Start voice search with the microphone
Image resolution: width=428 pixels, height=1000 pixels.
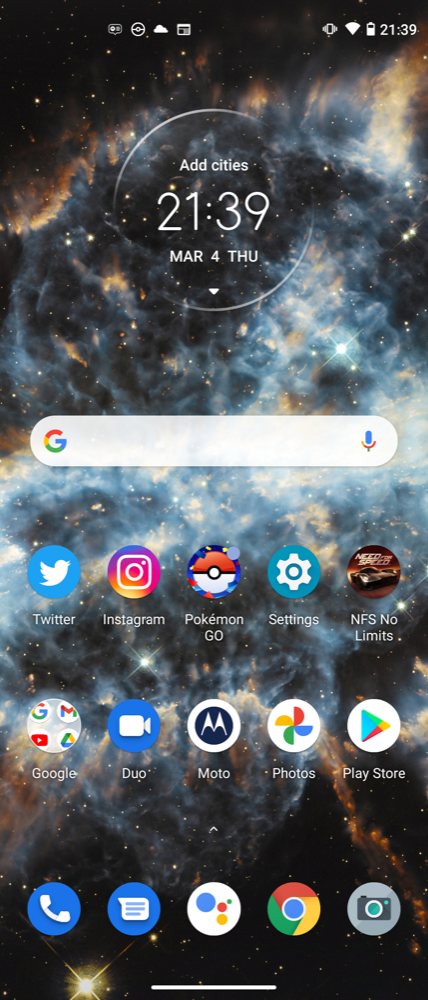[x=368, y=441]
